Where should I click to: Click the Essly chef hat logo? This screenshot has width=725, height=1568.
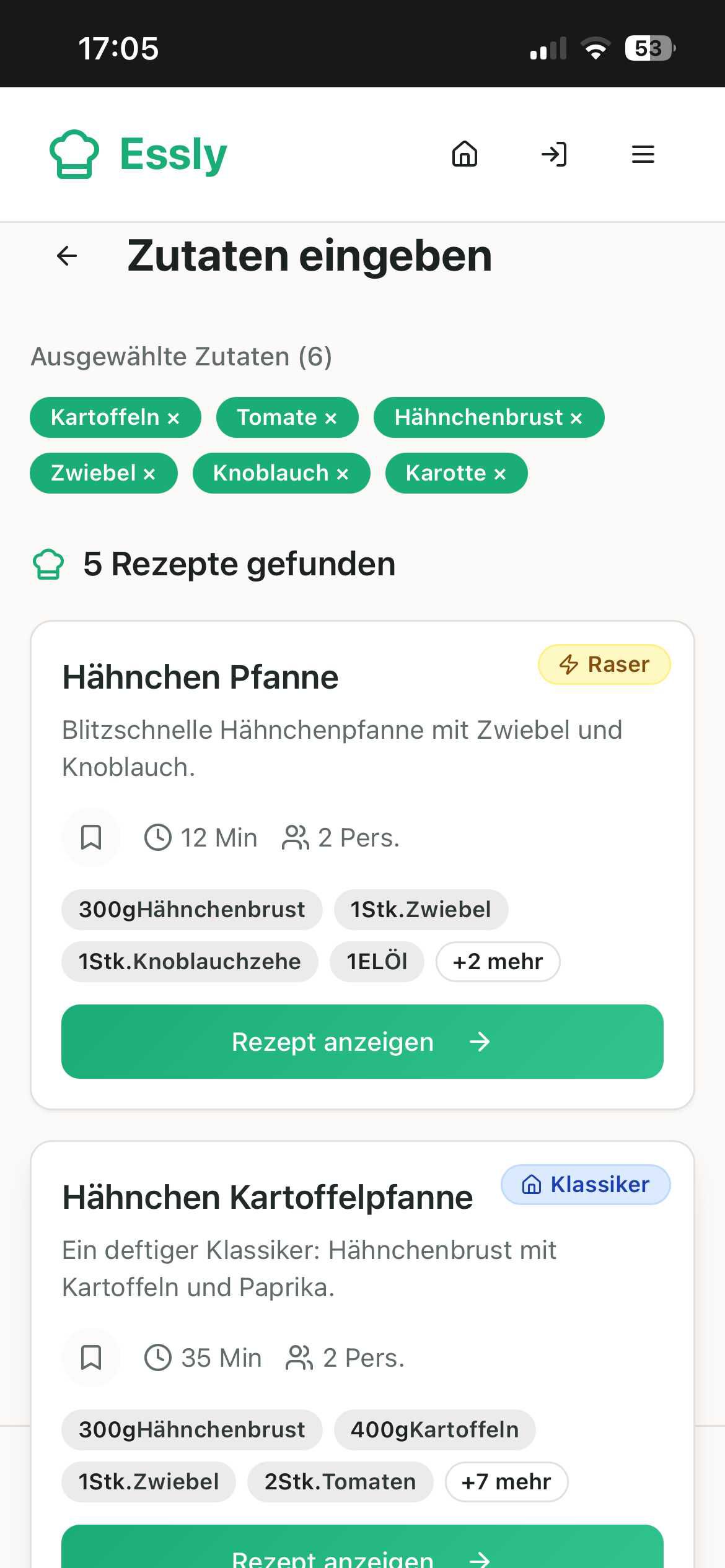point(74,154)
